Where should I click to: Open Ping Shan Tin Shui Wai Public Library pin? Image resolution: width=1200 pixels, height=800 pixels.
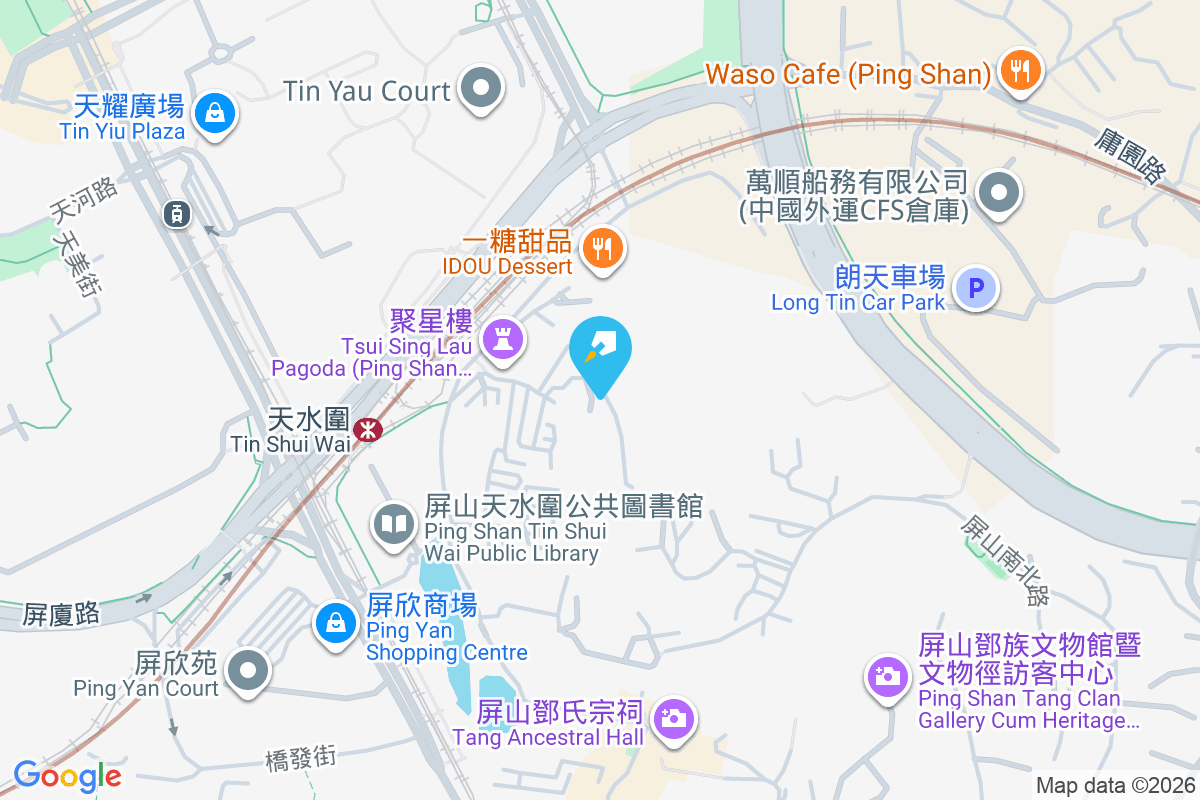tap(394, 523)
